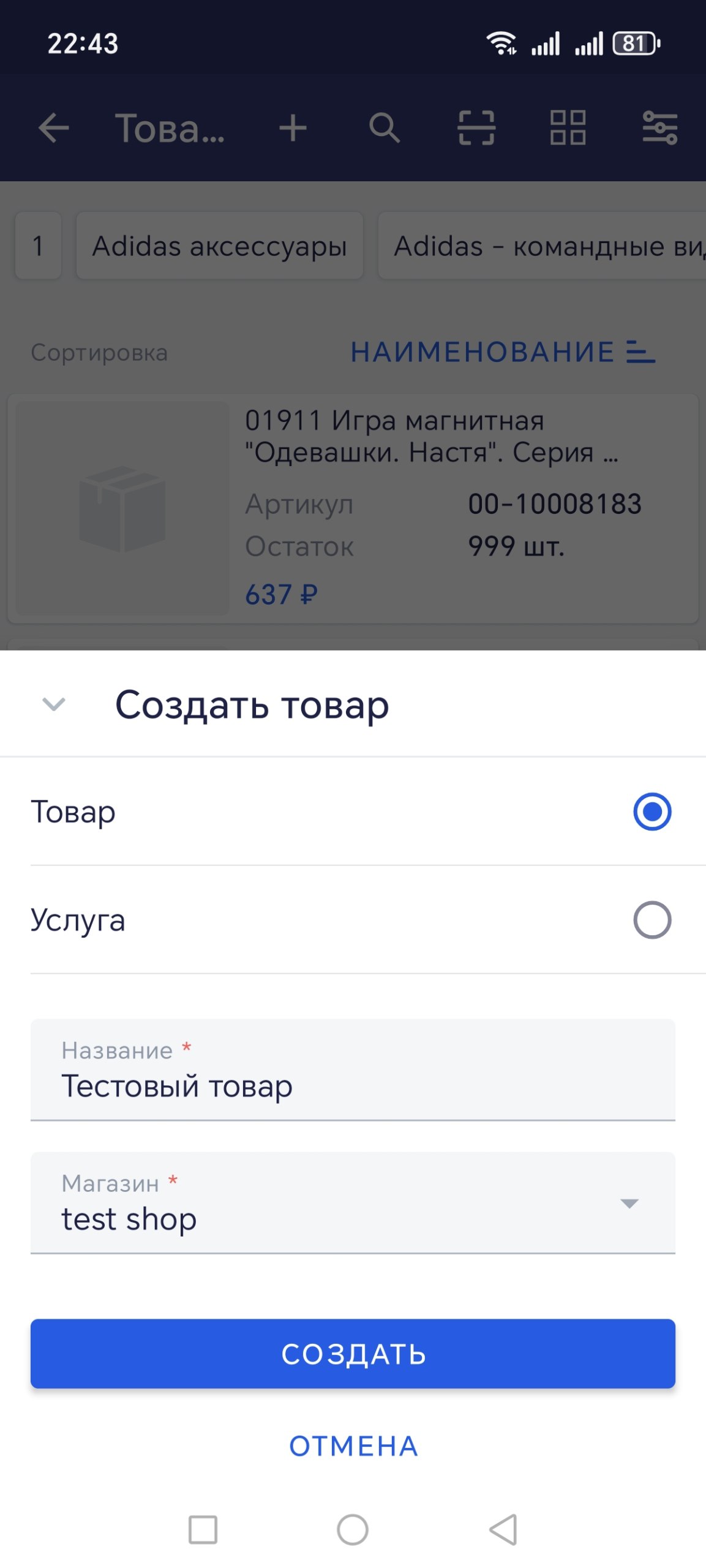The height and width of the screenshot is (1568, 706).
Task: Open the Магазин dropdown
Action: pos(353,1204)
